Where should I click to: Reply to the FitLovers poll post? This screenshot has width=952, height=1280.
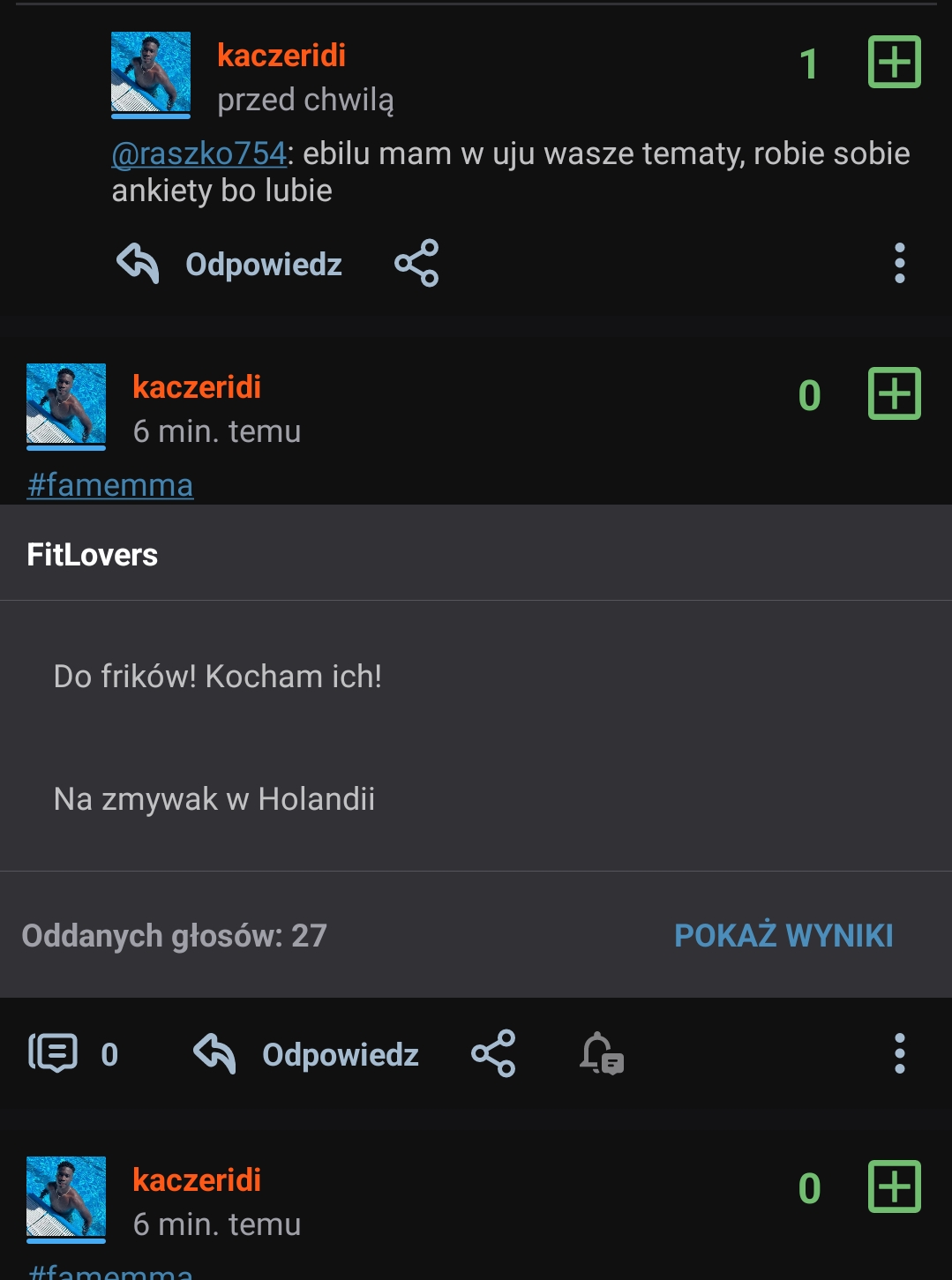[x=307, y=1054]
